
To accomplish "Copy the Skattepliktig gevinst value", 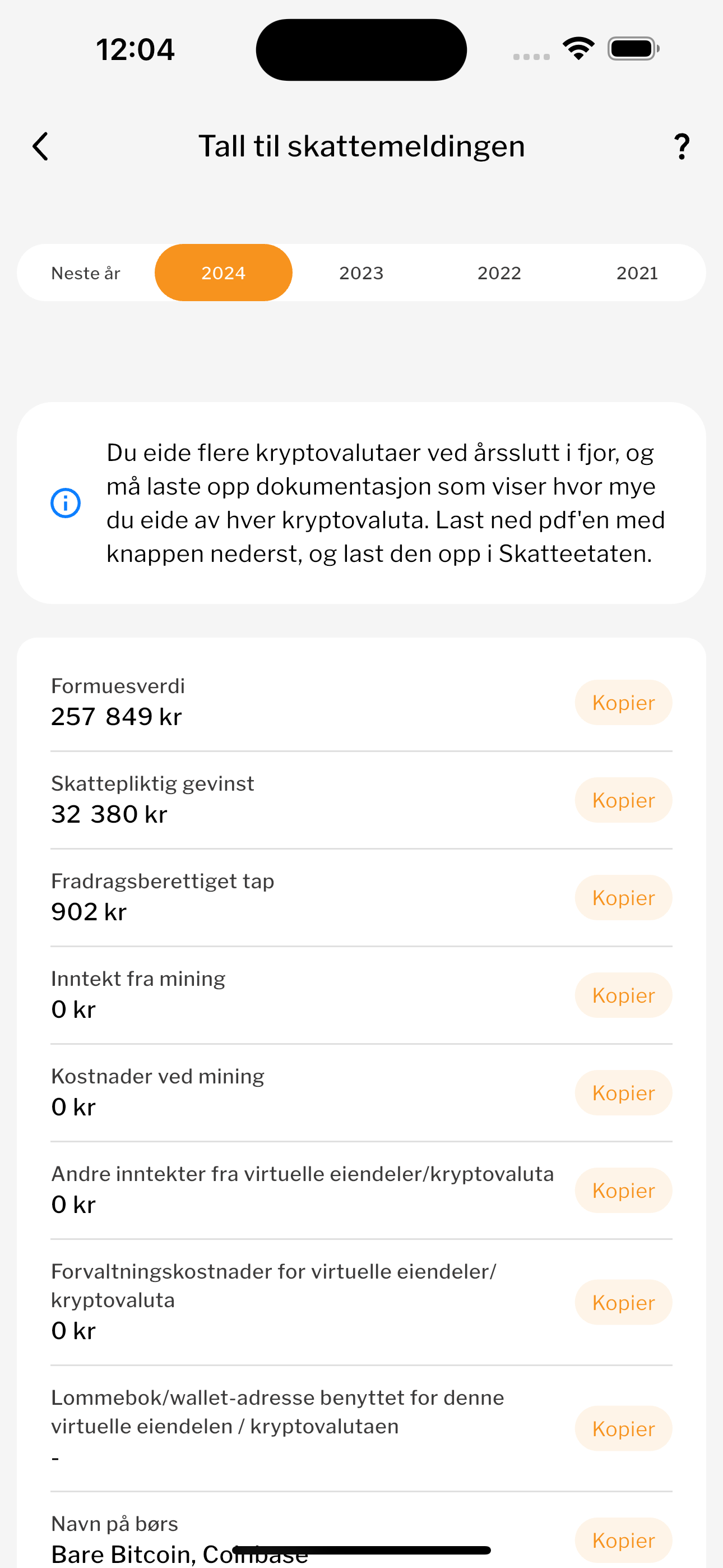I will pos(623,800).
